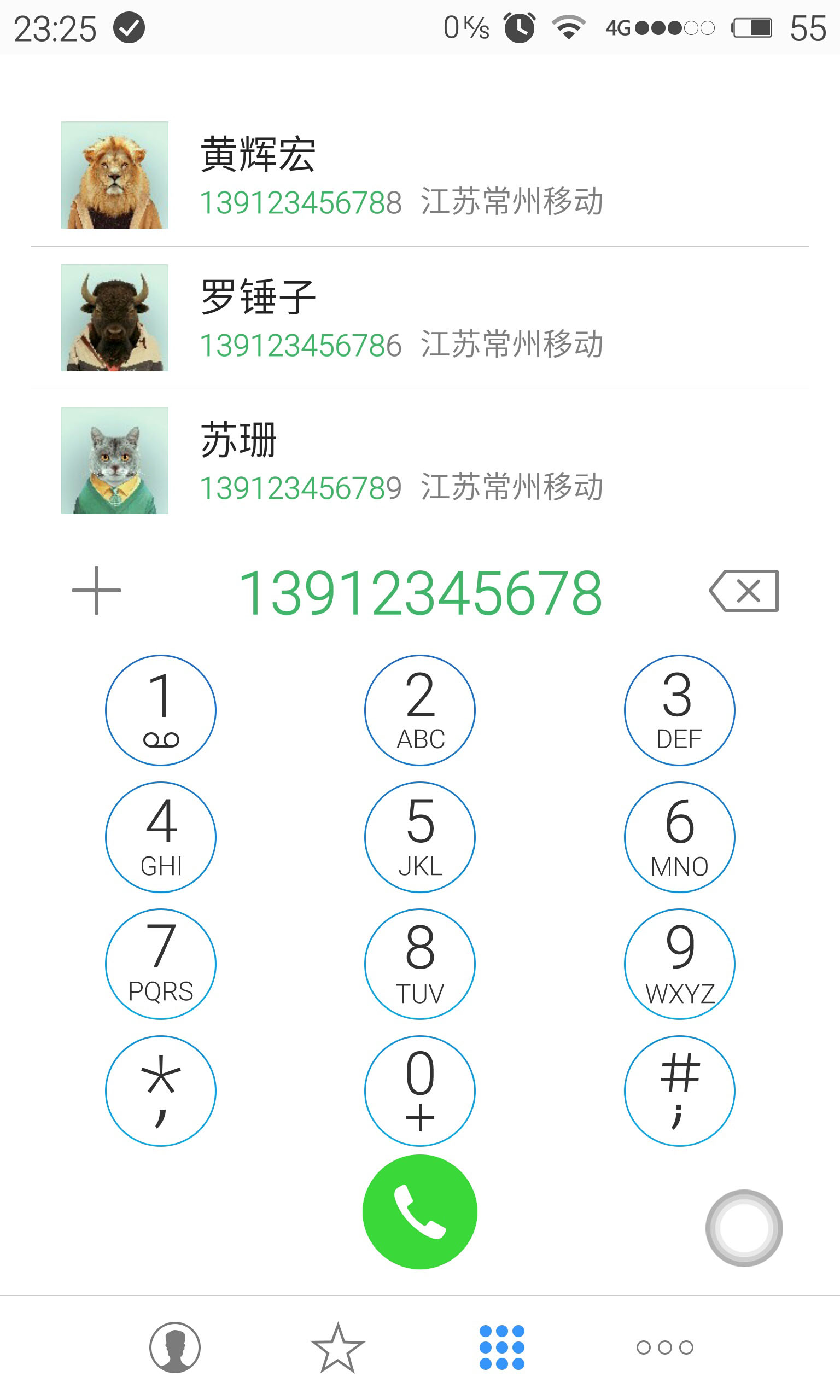Switch to the contacts tab
The height and width of the screenshot is (1400, 840).
tap(175, 1347)
